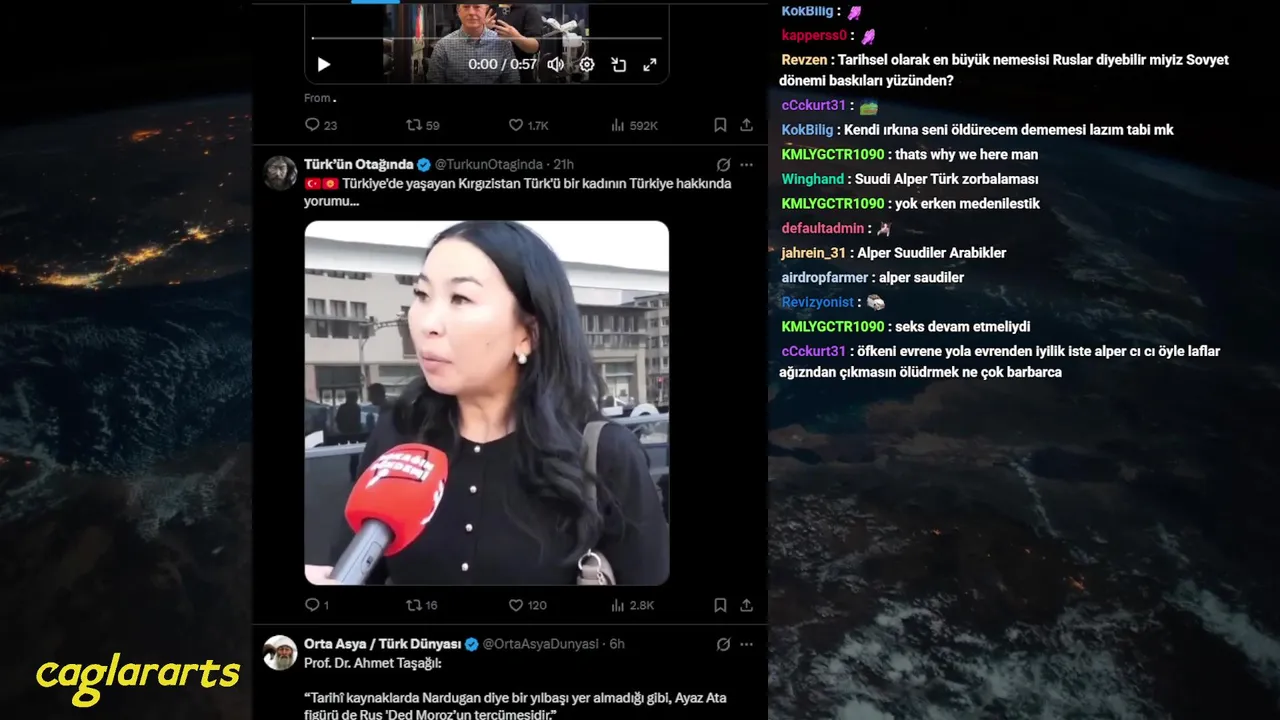Screen dimensions: 1280x720
Task: Open the top video's settings gear
Action: [x=587, y=64]
